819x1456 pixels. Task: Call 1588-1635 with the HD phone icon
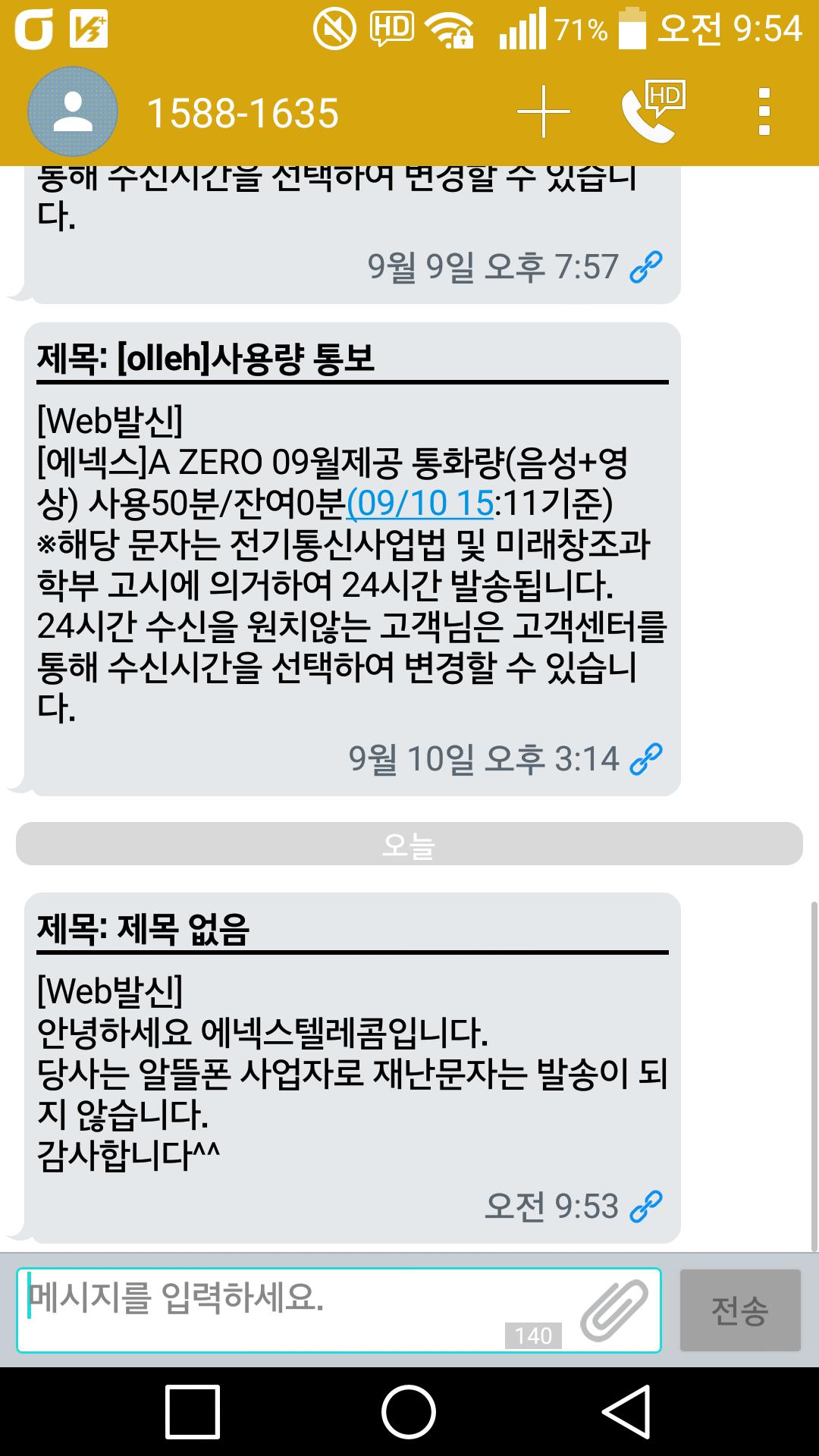653,111
